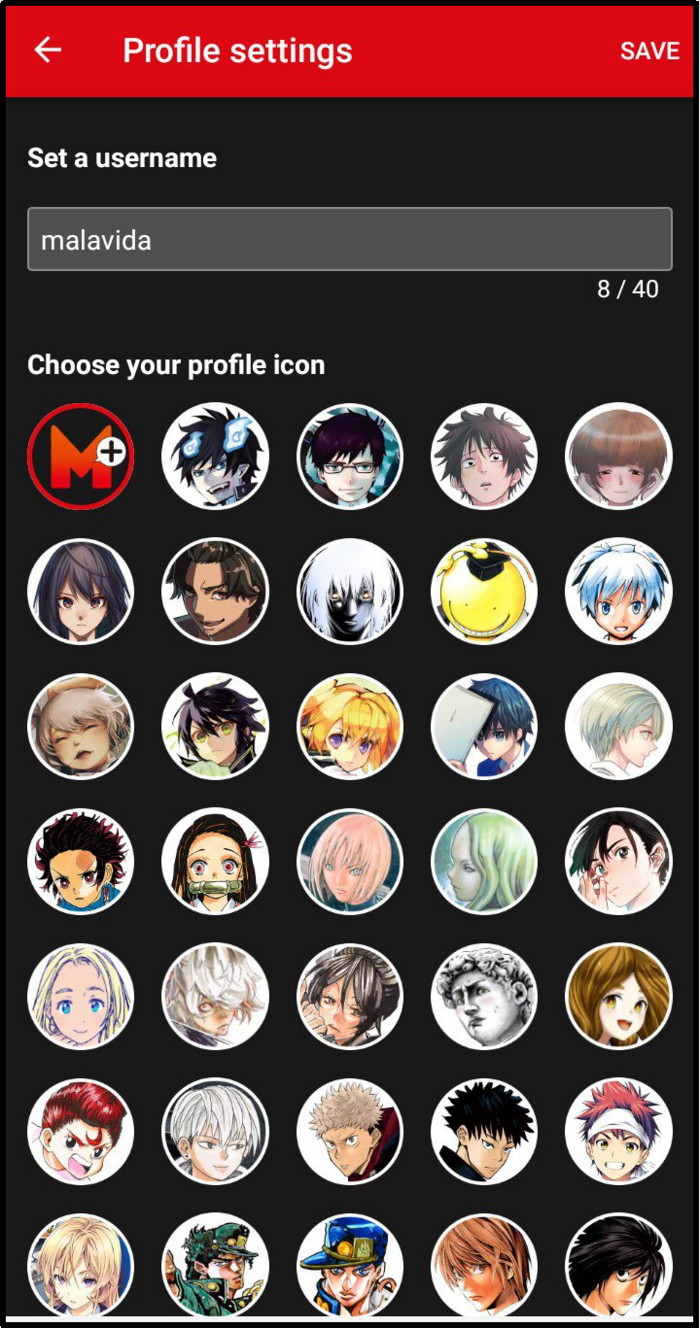Pick the pink-haired character avatar
The image size is (700, 1328).
(x=350, y=861)
